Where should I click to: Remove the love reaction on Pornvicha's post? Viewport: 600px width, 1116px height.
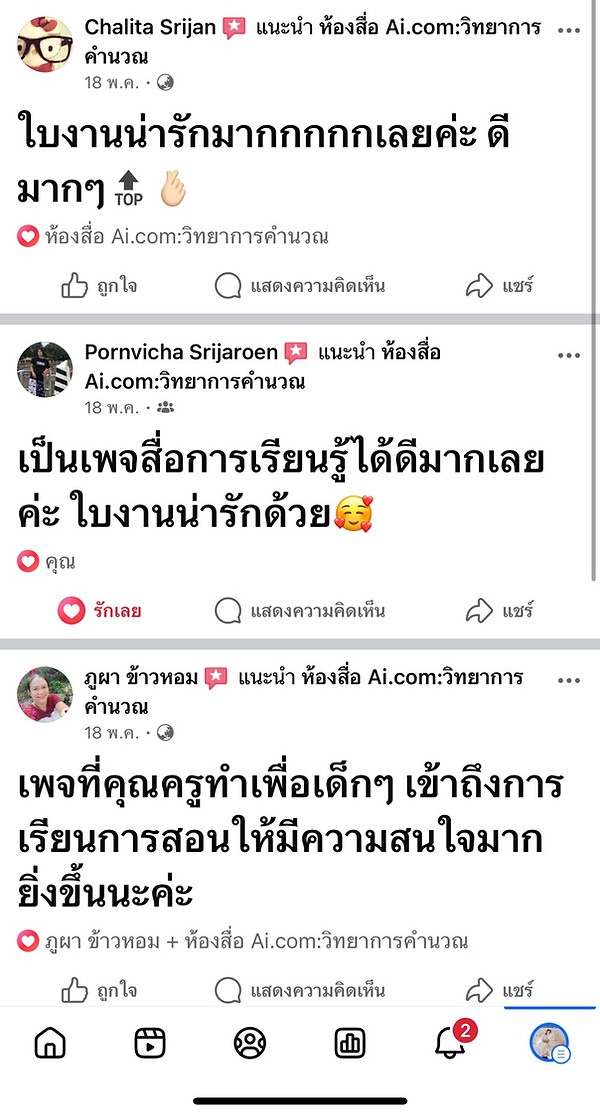[x=99, y=609]
